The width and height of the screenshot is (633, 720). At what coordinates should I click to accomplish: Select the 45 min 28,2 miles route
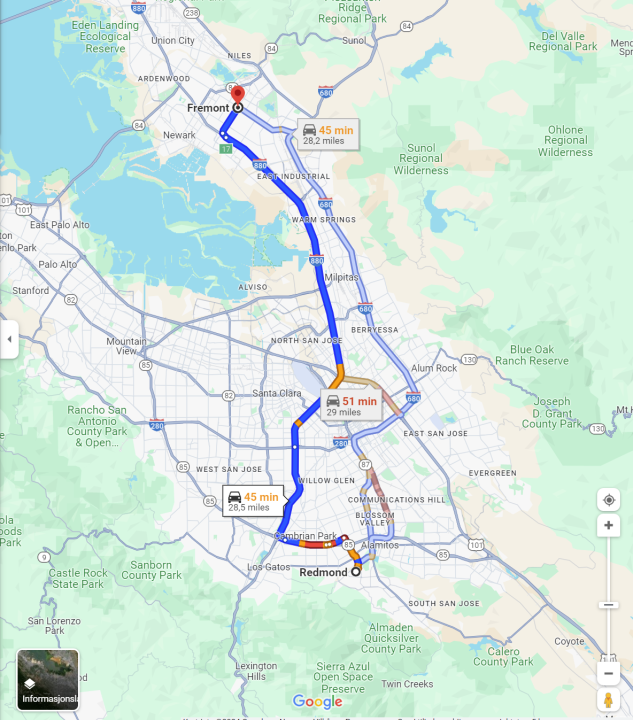[x=328, y=135]
